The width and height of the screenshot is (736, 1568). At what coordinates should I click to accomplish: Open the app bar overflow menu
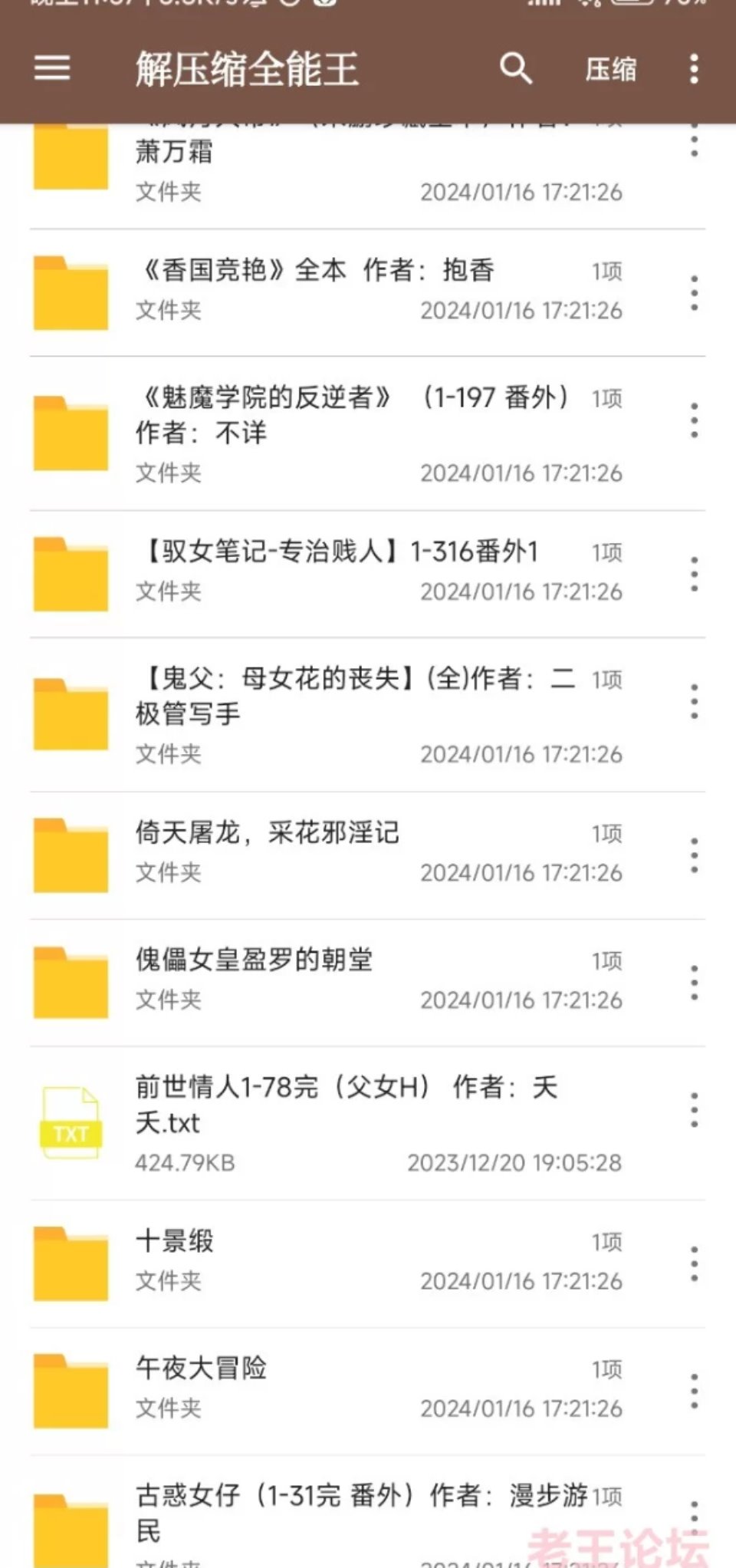(694, 69)
